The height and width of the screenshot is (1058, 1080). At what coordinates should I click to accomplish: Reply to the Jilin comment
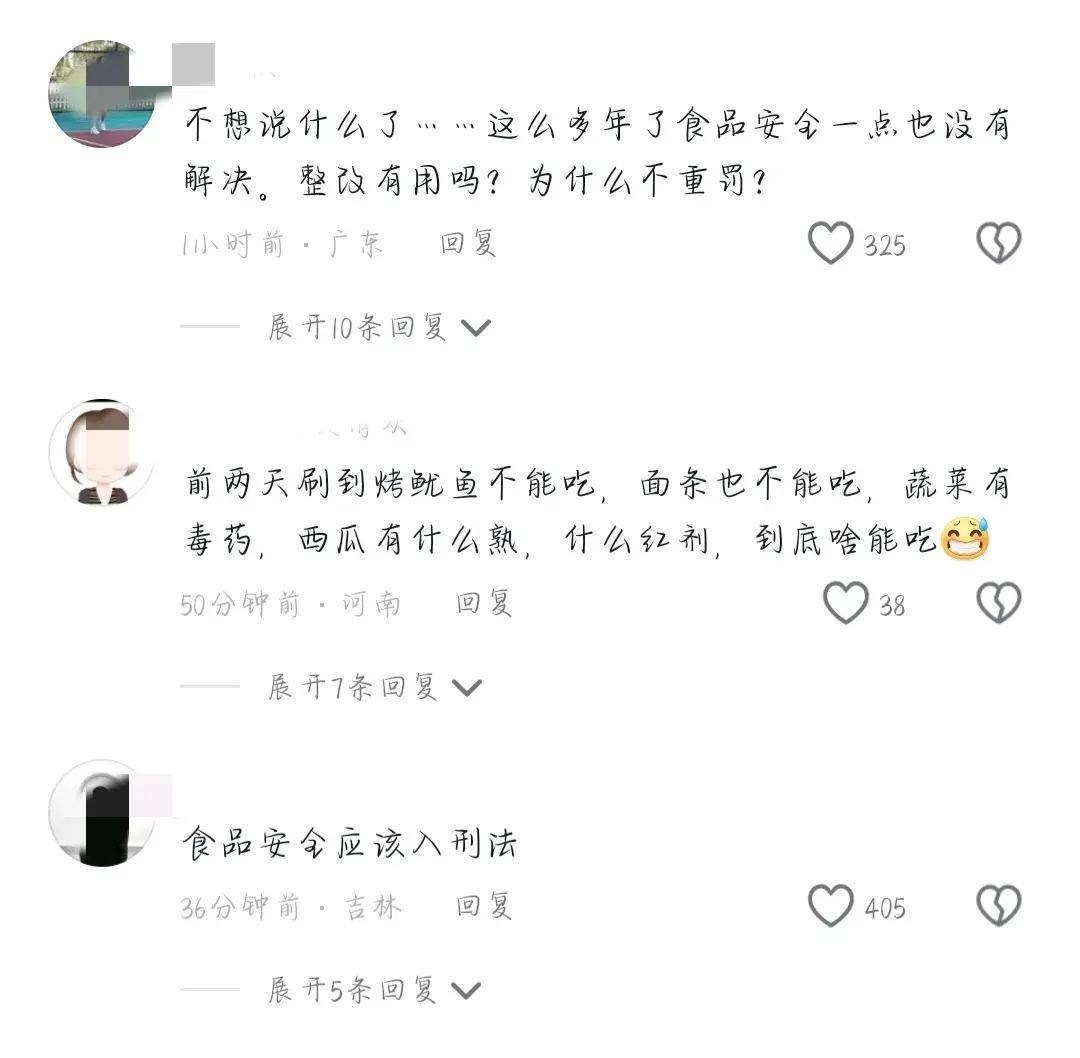[484, 907]
